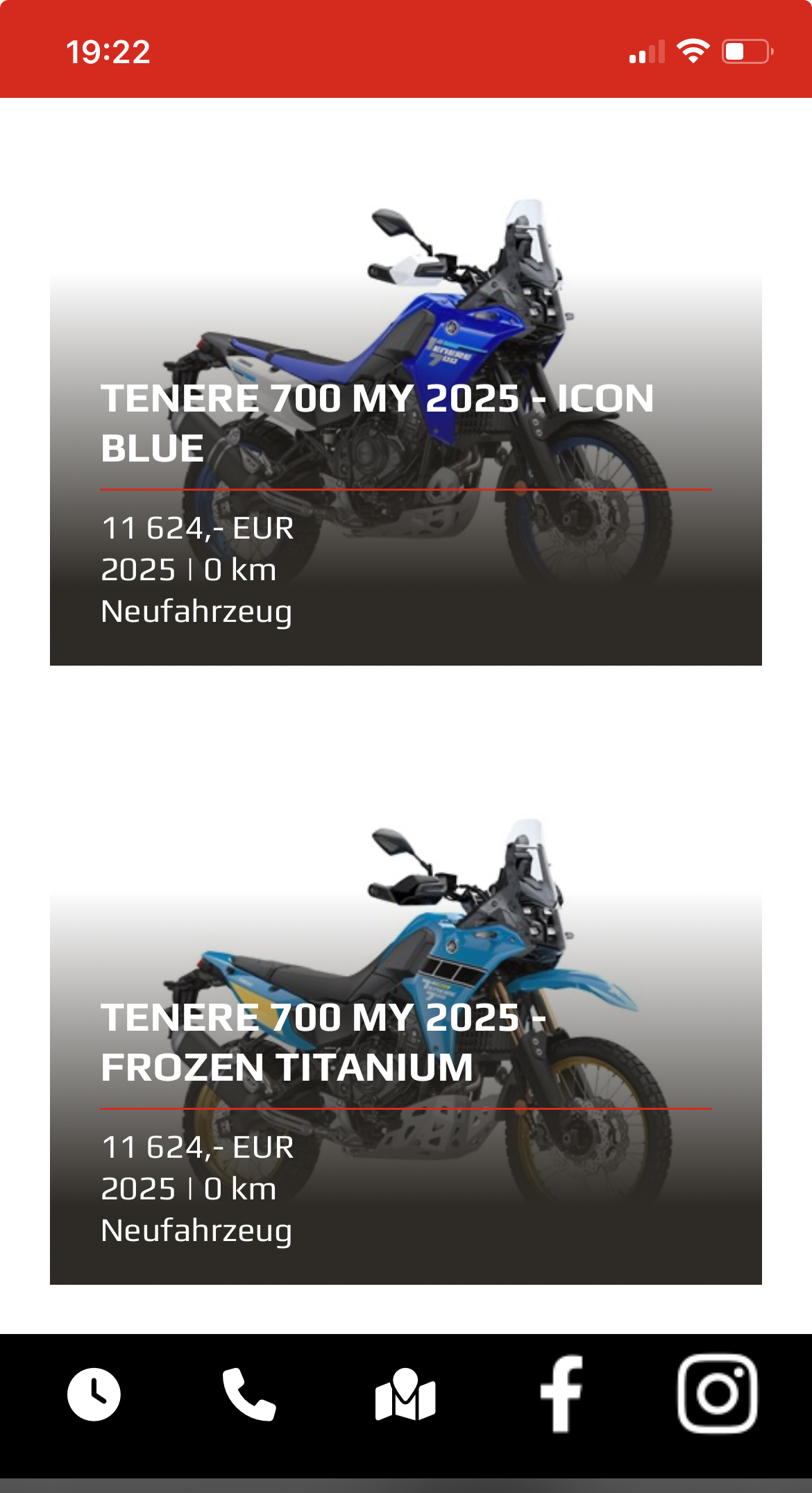Call the dealer with the phone icon
The height and width of the screenshot is (1493, 812).
[x=249, y=1394]
